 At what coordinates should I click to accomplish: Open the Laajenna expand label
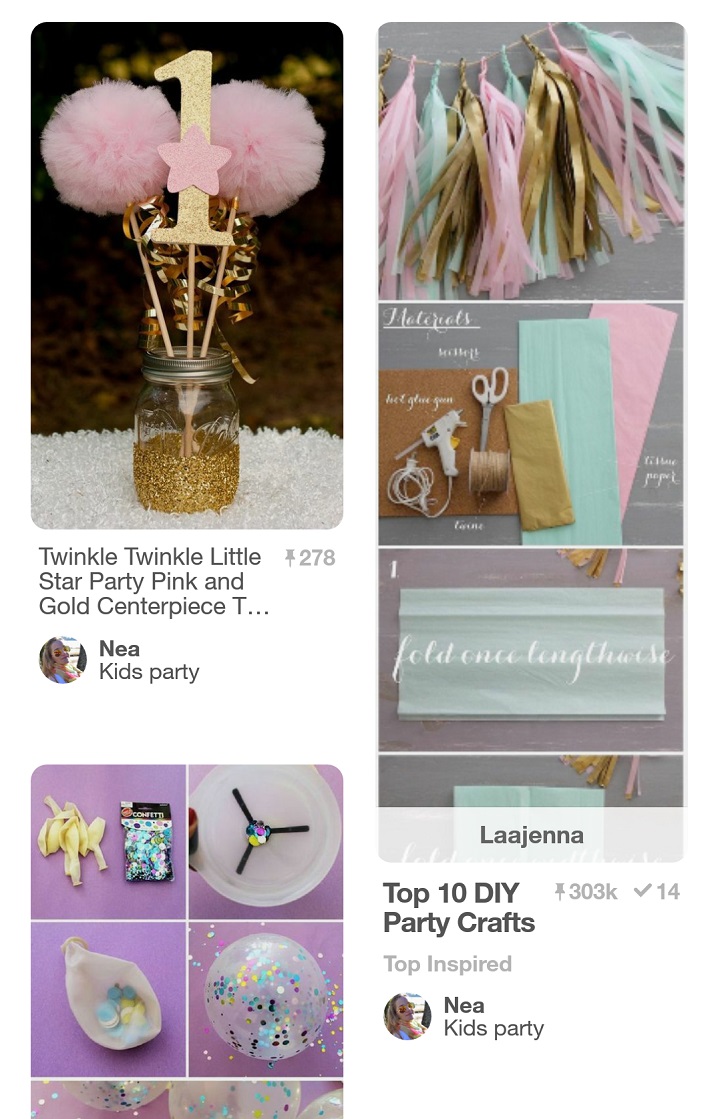tap(531, 835)
